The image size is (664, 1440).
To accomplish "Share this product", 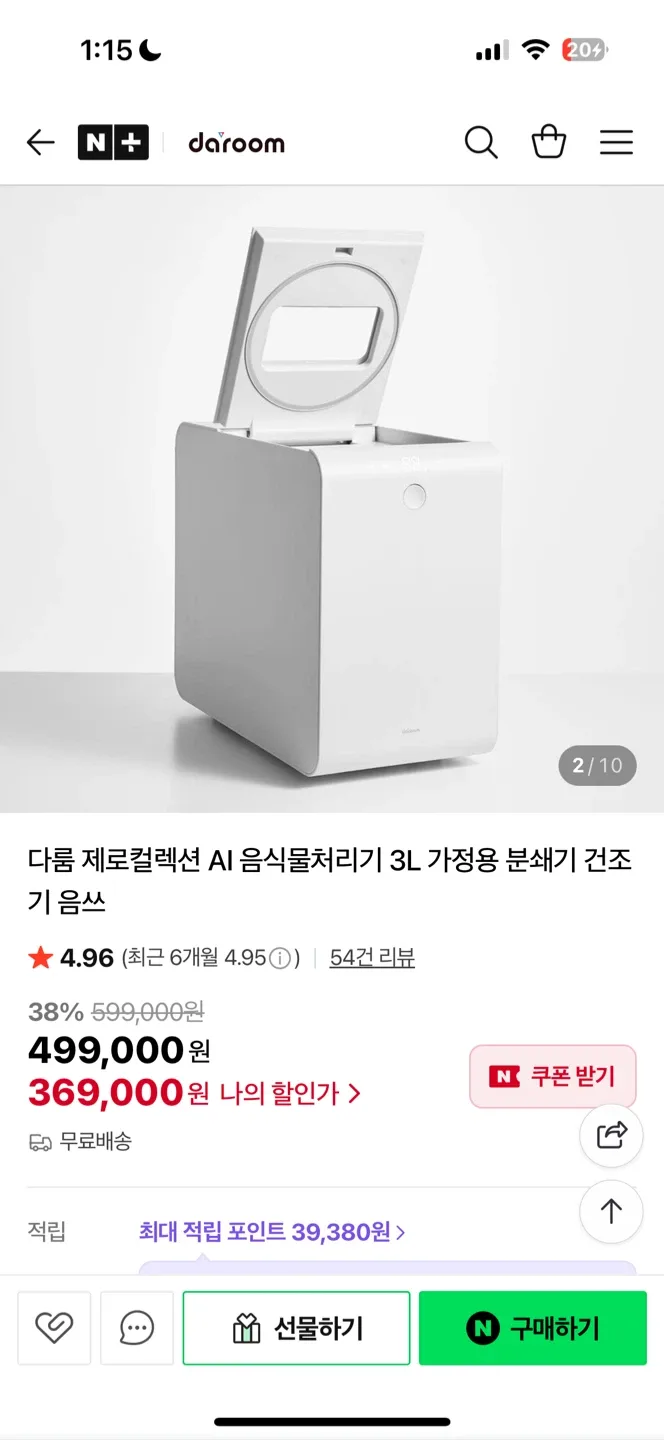I will 611,1135.
